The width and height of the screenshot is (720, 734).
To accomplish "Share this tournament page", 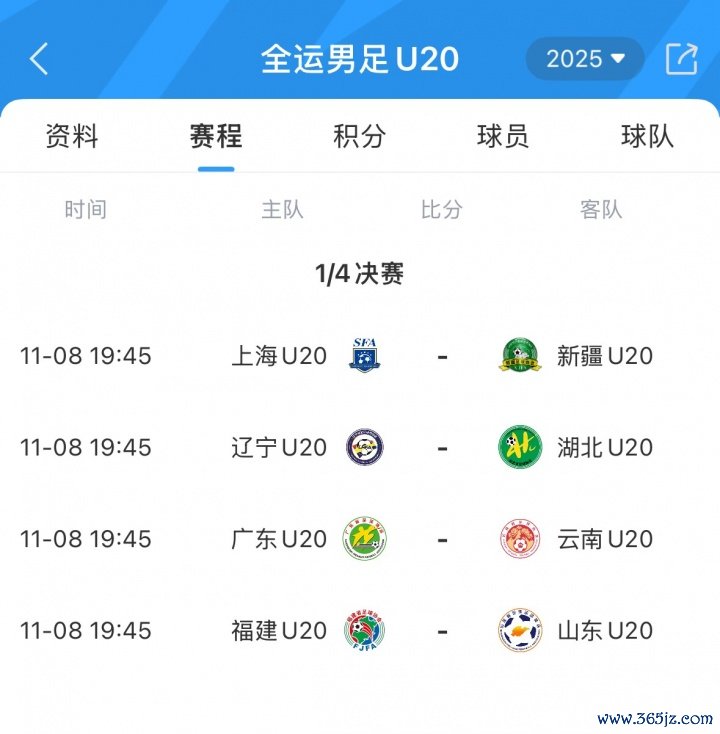I will (681, 59).
